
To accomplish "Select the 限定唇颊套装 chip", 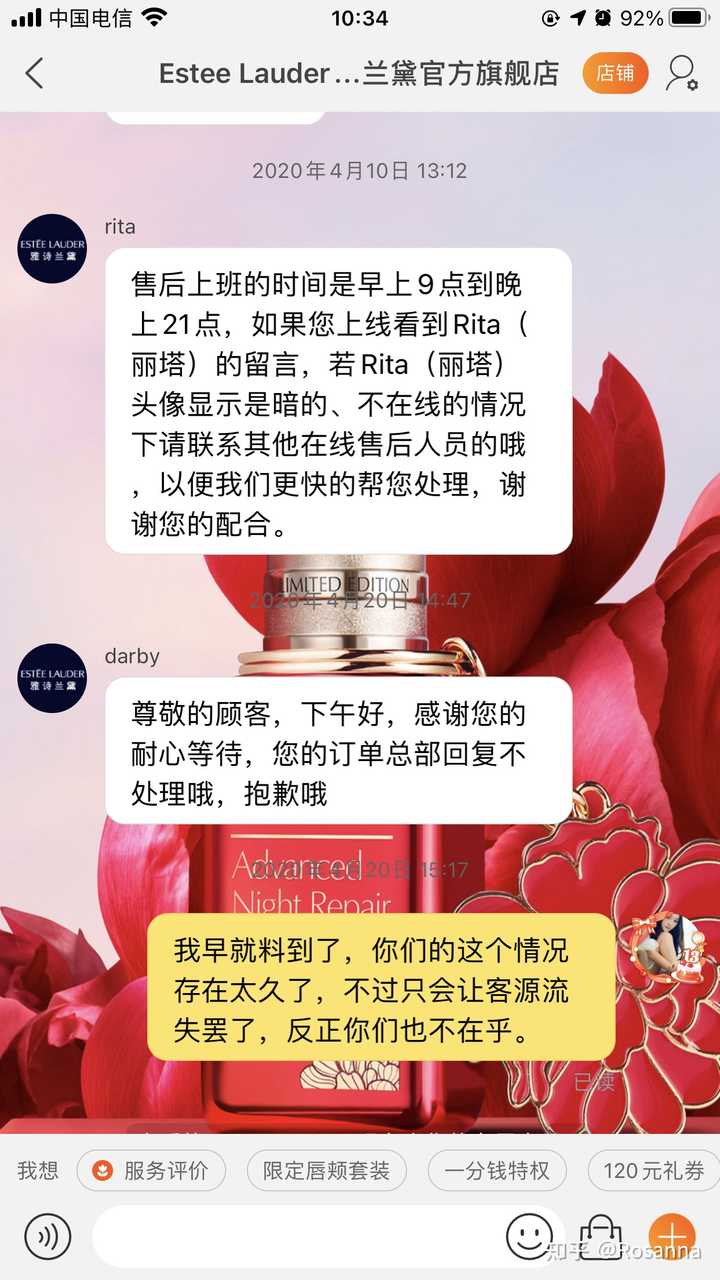I will (x=326, y=1170).
